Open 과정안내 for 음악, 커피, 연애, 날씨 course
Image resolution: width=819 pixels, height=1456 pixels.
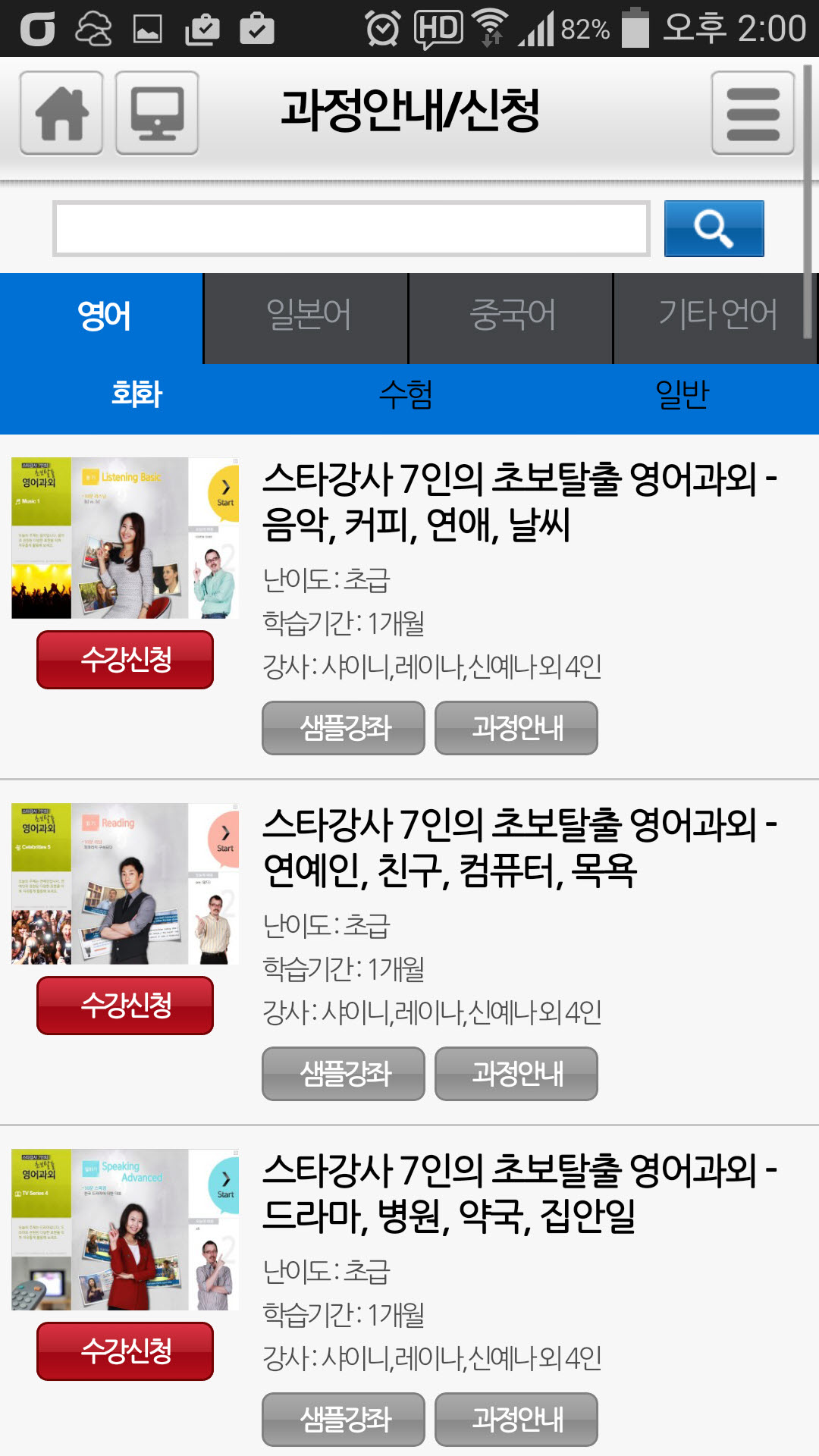[x=516, y=728]
